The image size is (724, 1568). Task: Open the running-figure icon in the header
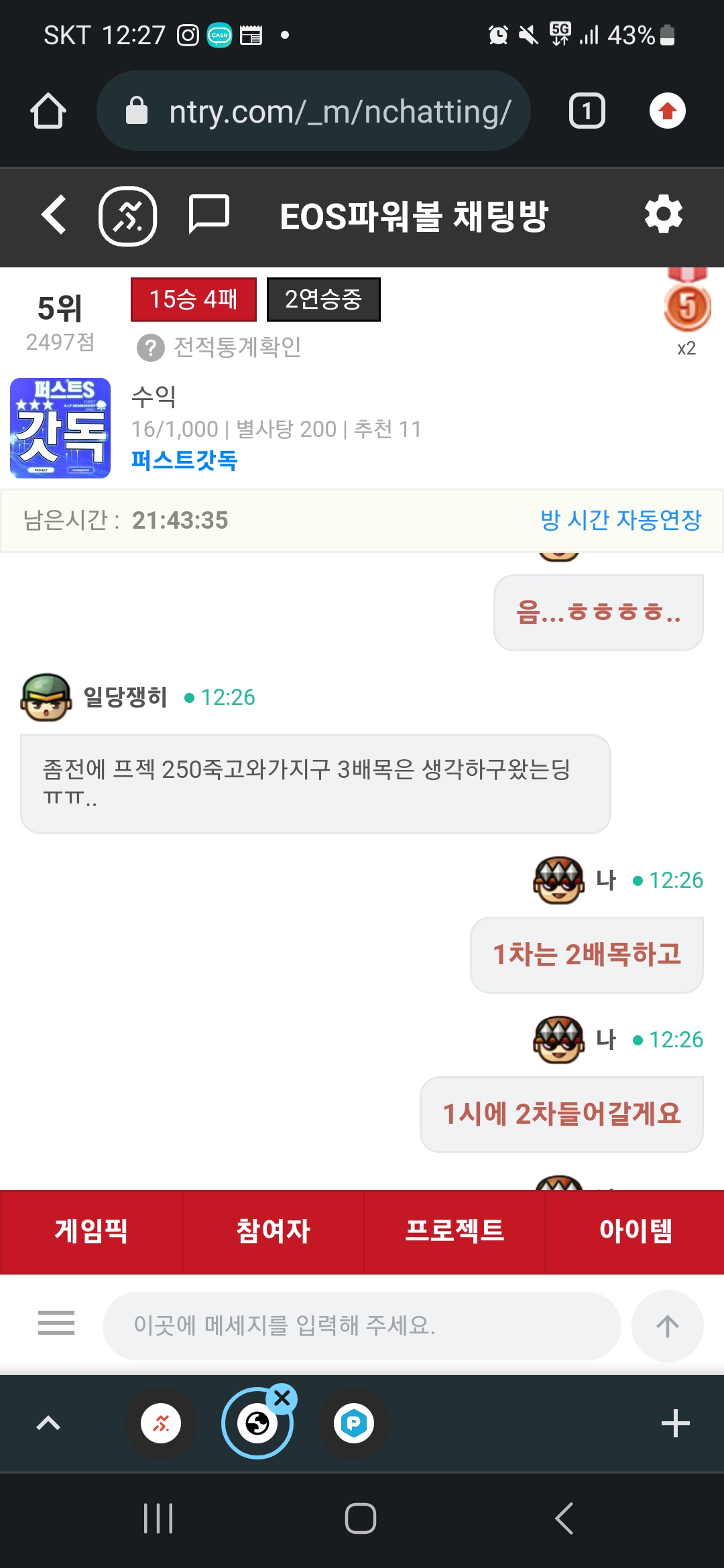(128, 216)
